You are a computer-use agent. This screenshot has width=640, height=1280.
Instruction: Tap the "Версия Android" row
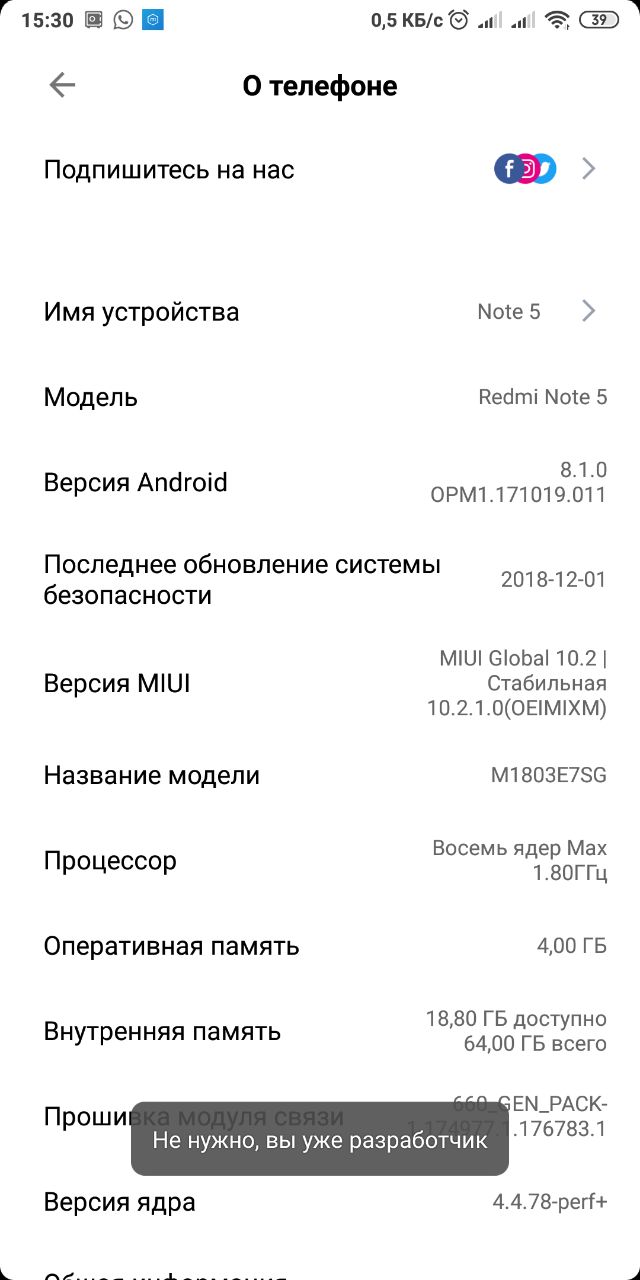tap(320, 482)
